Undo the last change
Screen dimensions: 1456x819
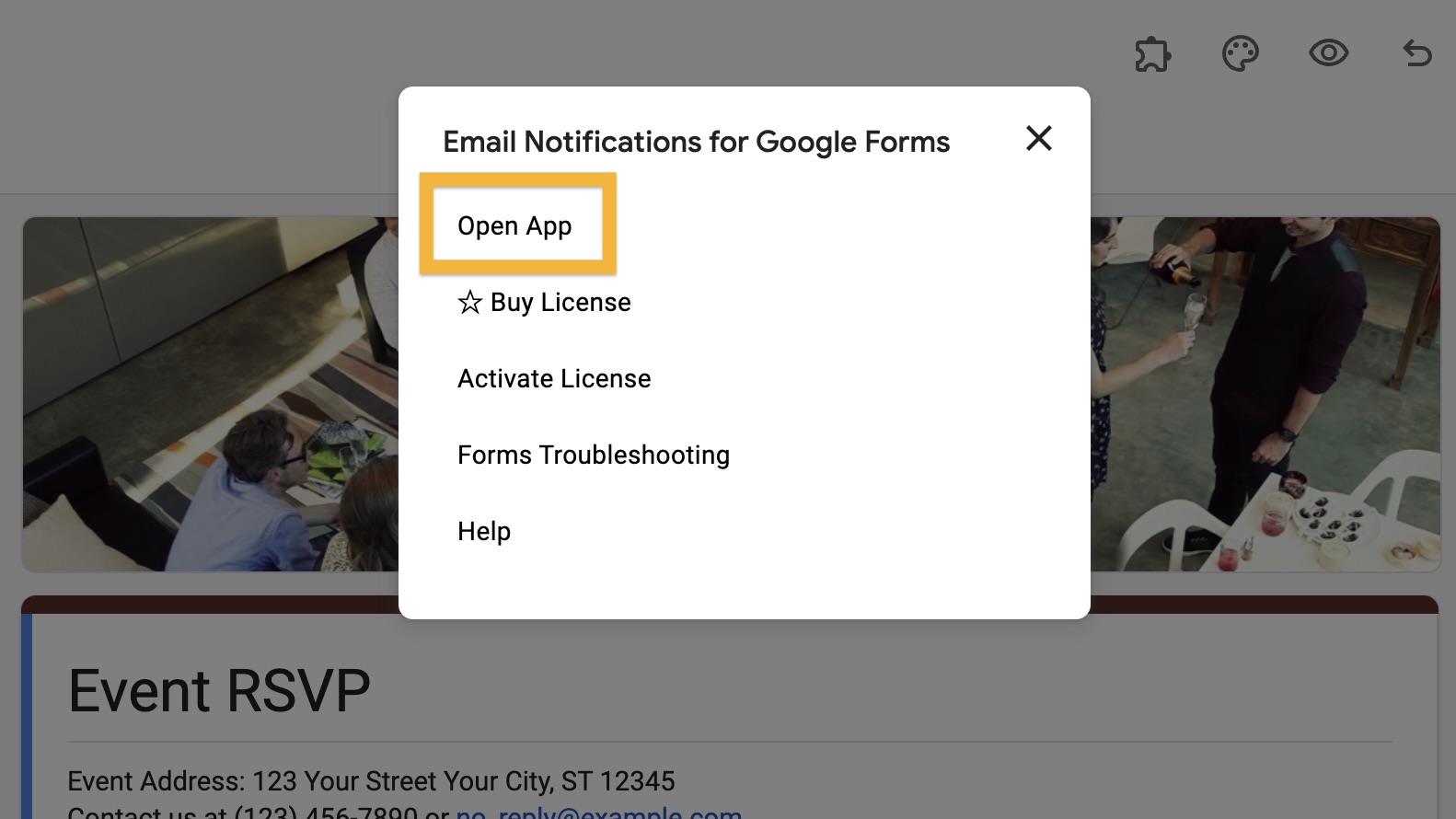pos(1416,54)
